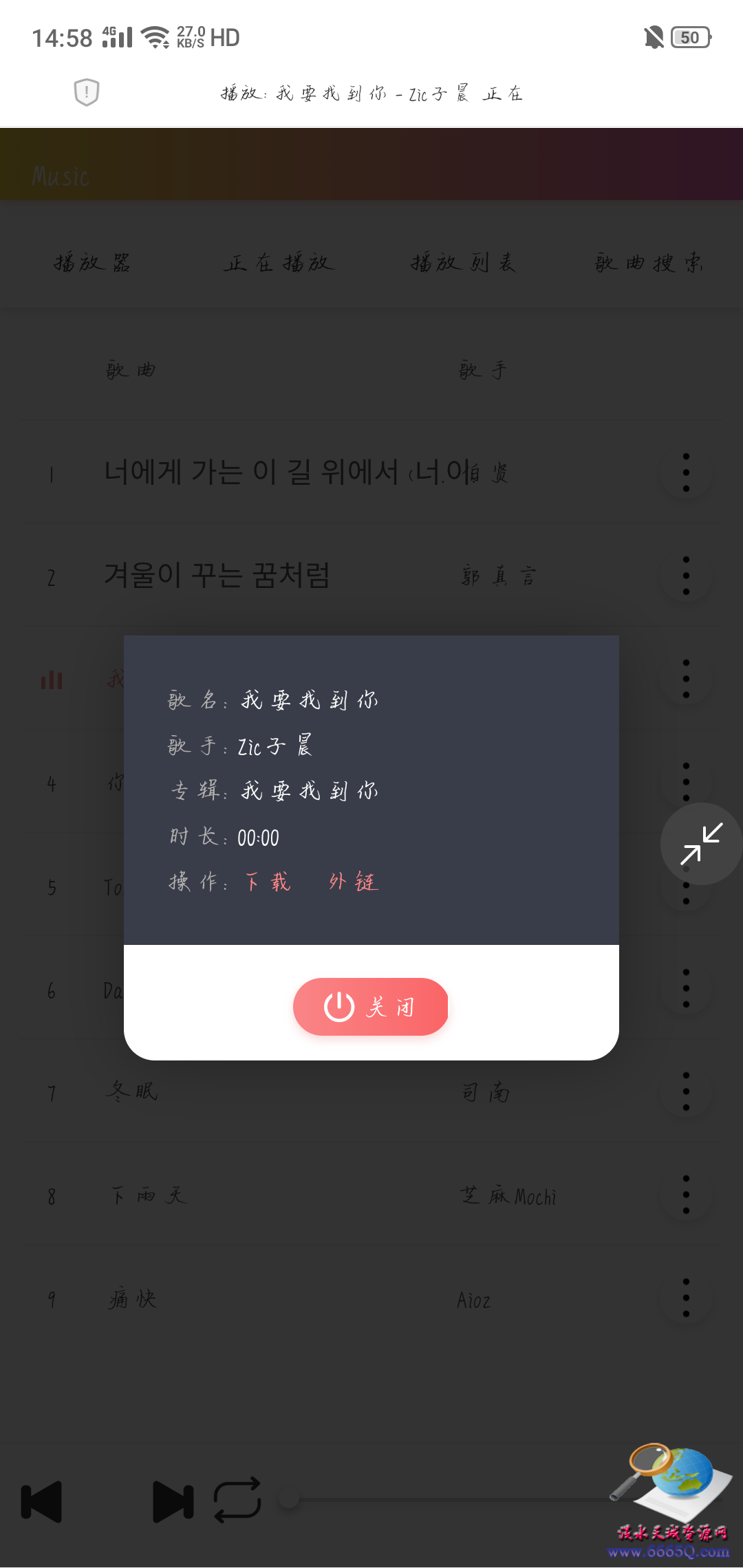Open the 外链 external link
743x1568 pixels.
click(x=354, y=882)
